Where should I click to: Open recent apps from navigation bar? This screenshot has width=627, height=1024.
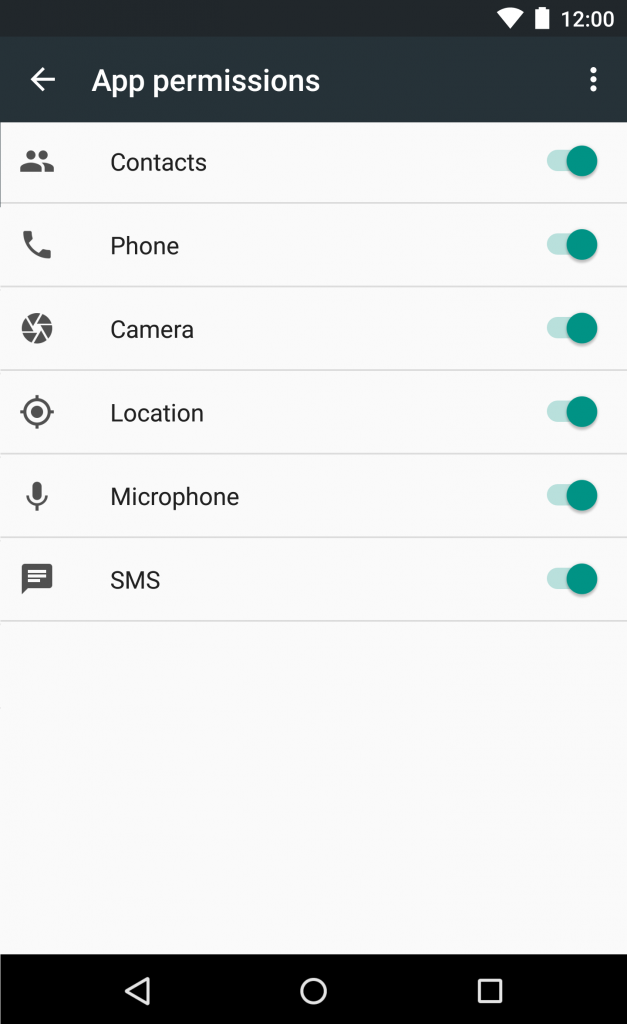click(490, 991)
